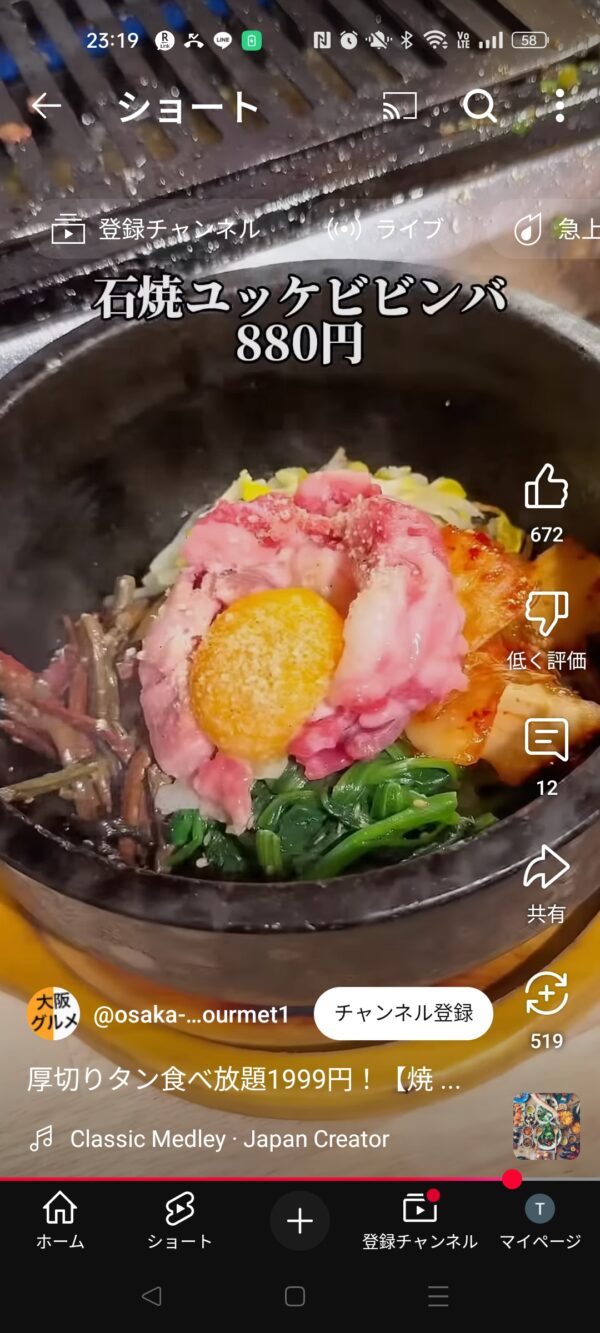Screen dimensions: 600x1333
Task: Open the 登録チャンネル bottom tab
Action: pyautogui.click(x=420, y=1220)
